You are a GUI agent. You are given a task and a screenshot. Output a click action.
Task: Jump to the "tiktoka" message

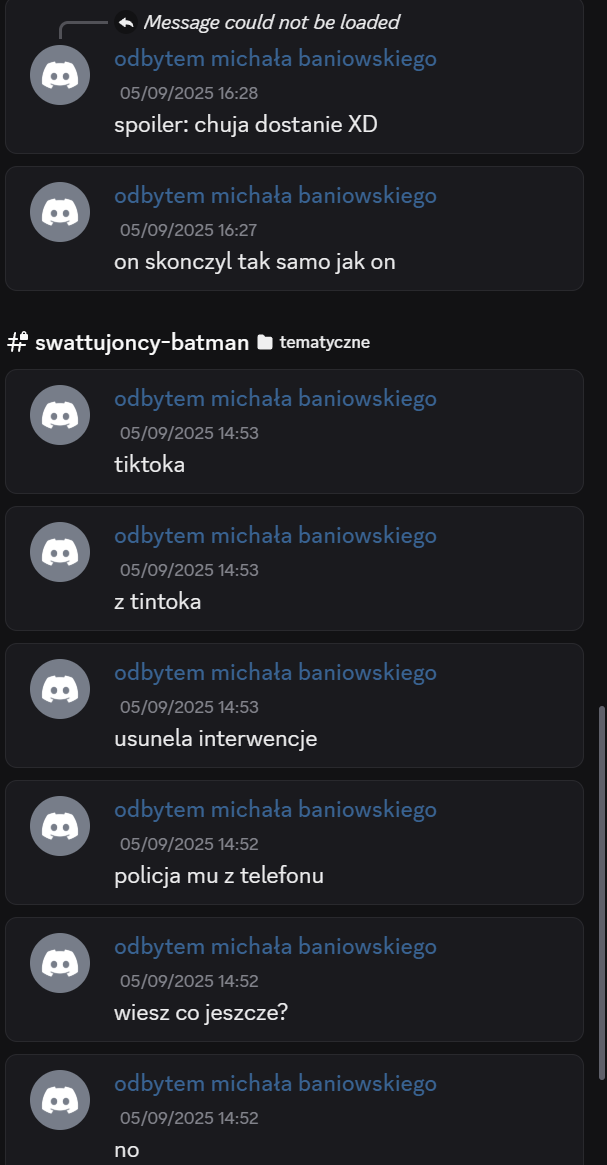[x=150, y=465]
